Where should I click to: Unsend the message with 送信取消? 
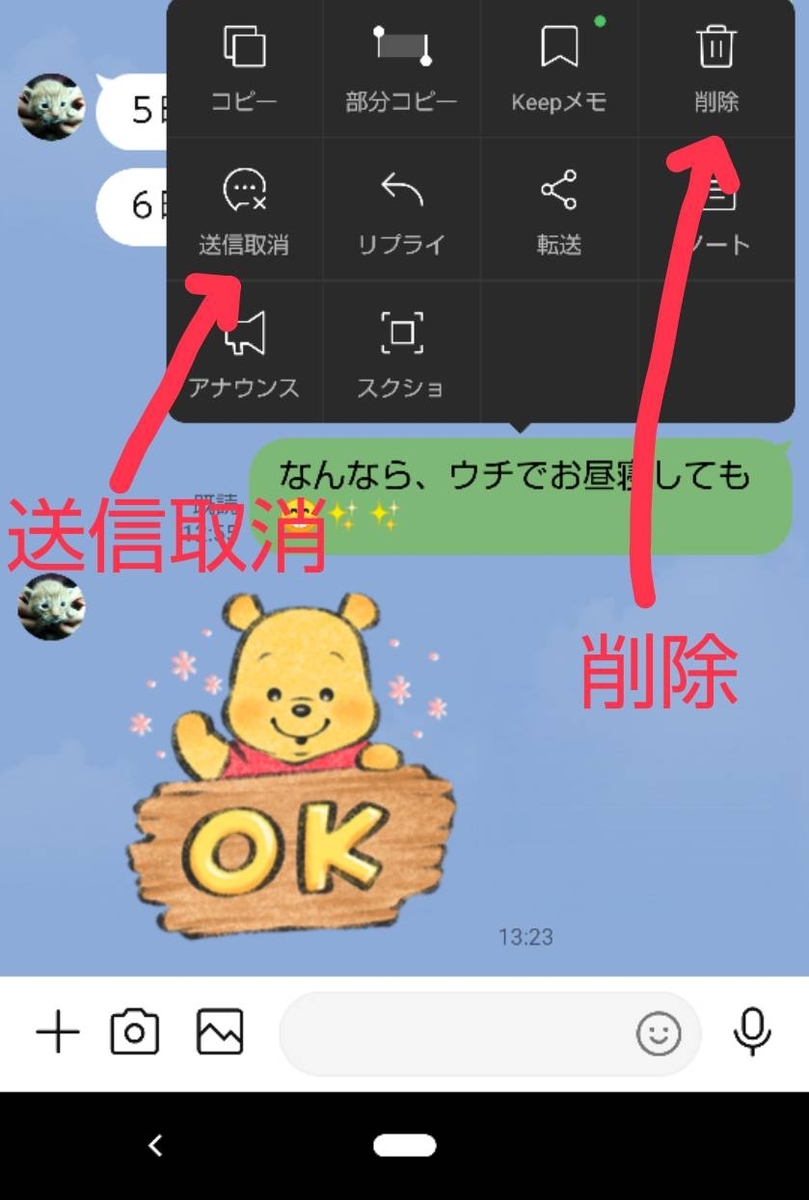pos(244,210)
